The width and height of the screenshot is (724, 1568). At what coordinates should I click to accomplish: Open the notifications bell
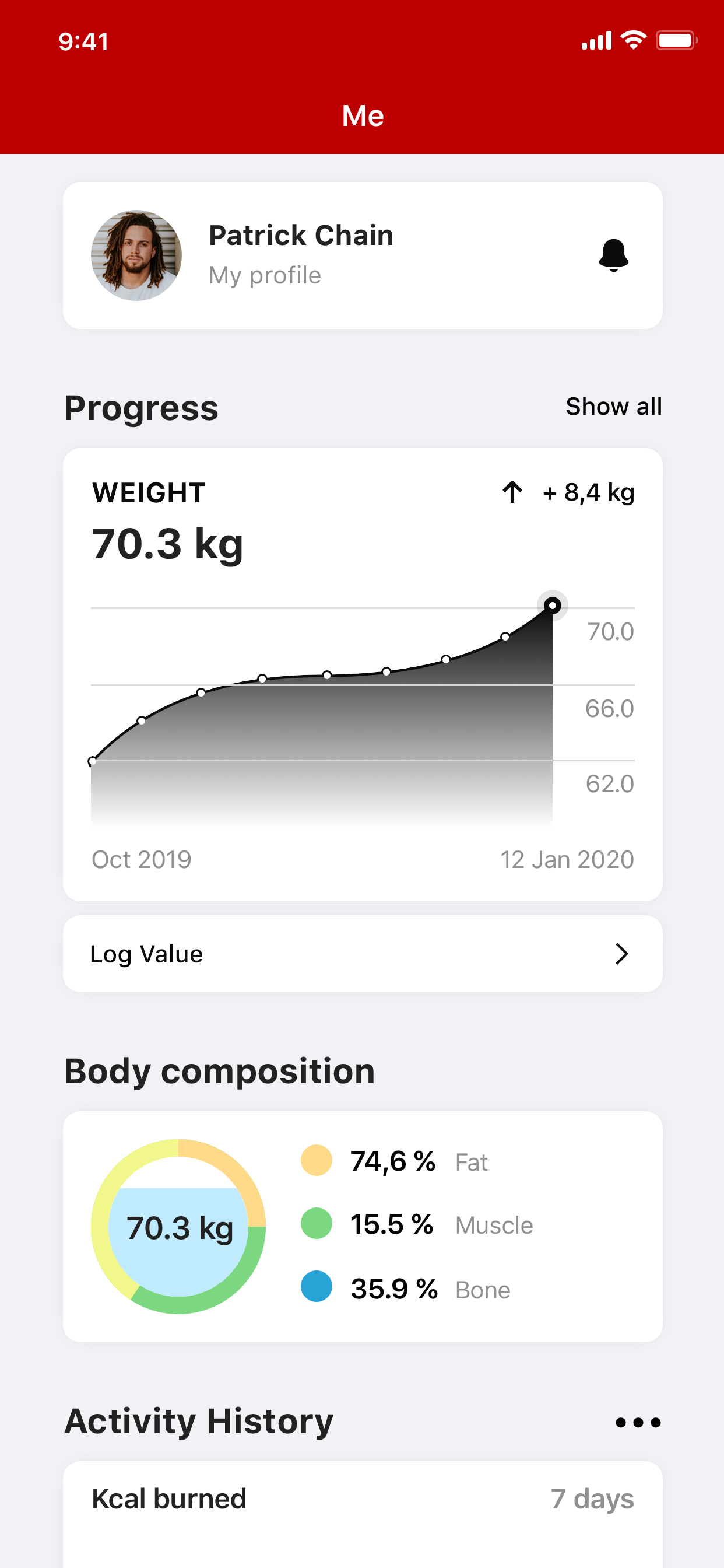pyautogui.click(x=613, y=255)
